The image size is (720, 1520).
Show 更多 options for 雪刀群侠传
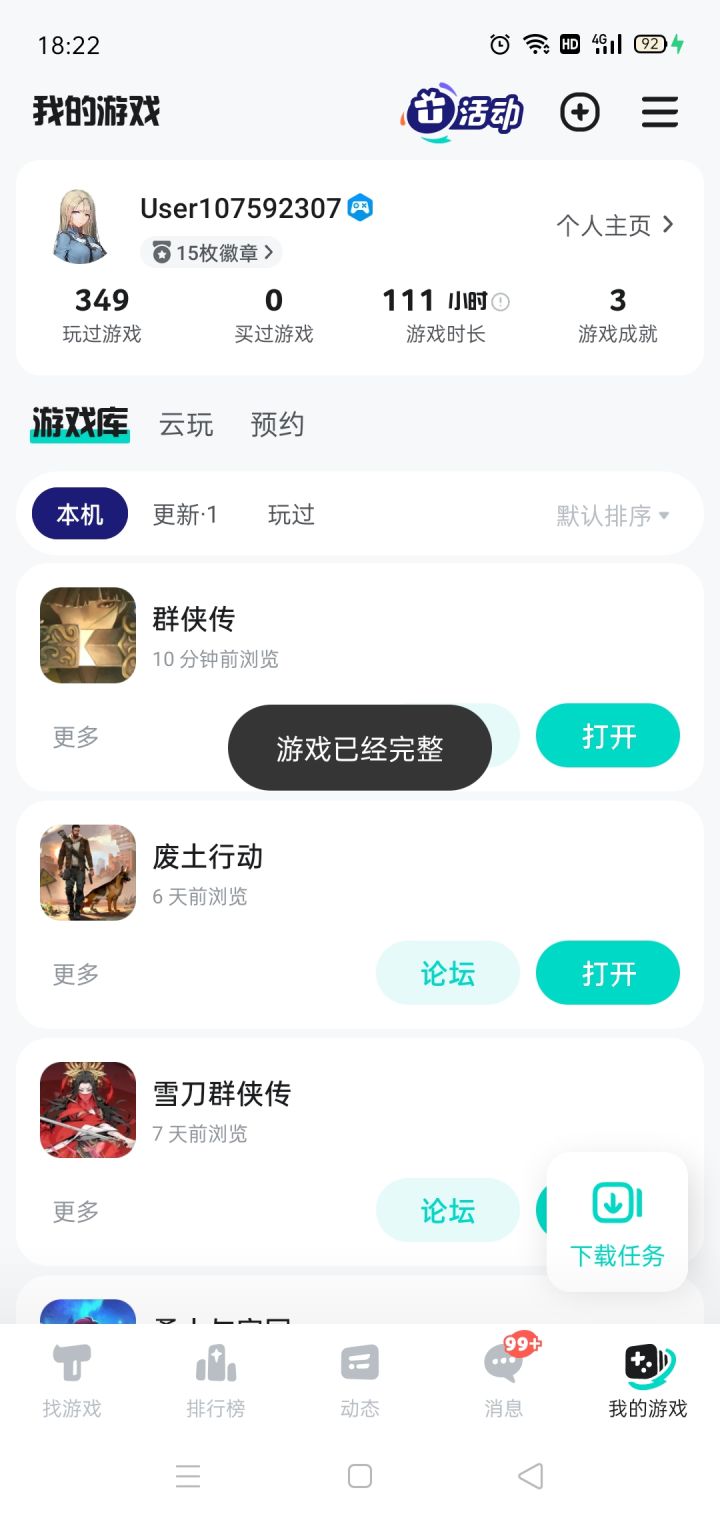coord(76,1211)
